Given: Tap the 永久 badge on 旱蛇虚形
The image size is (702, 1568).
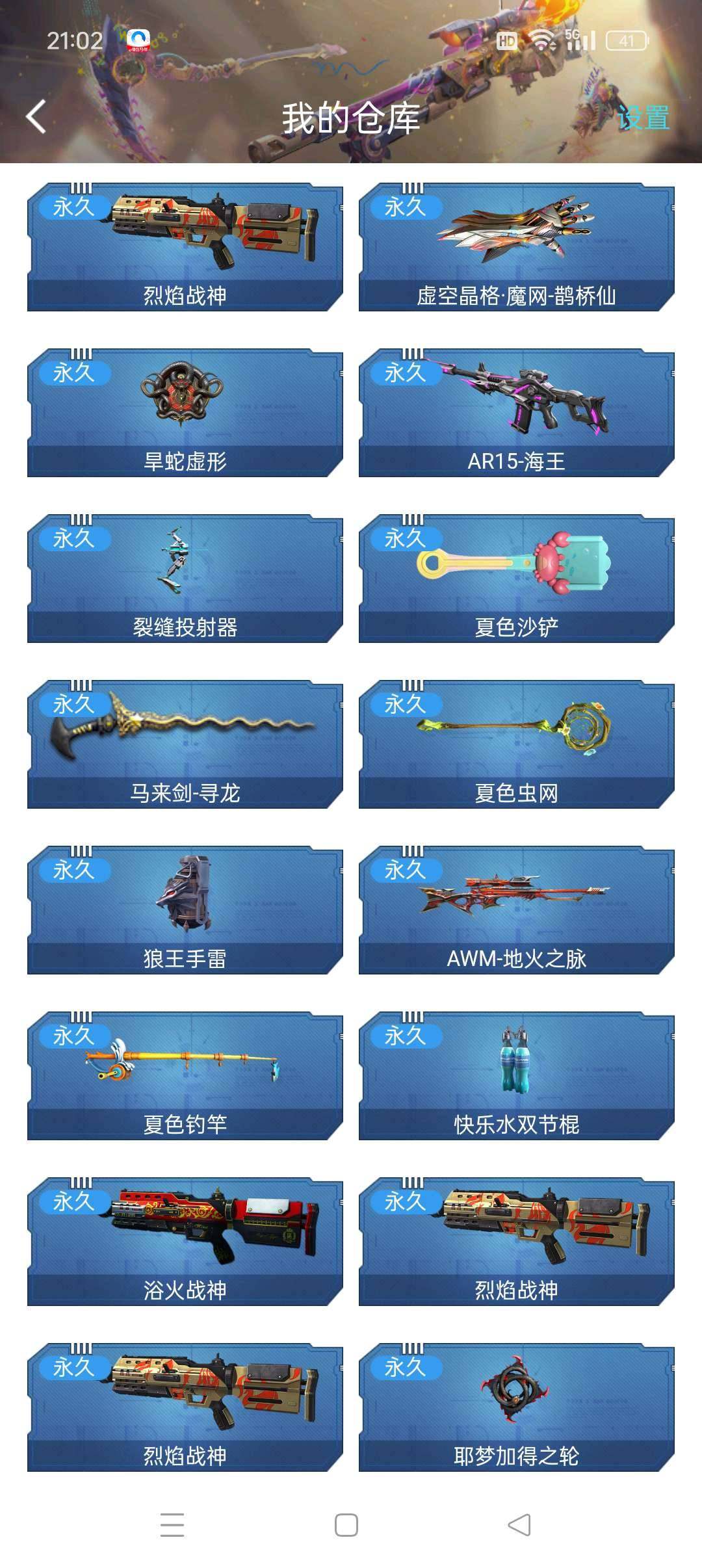Looking at the screenshot, I should (73, 372).
